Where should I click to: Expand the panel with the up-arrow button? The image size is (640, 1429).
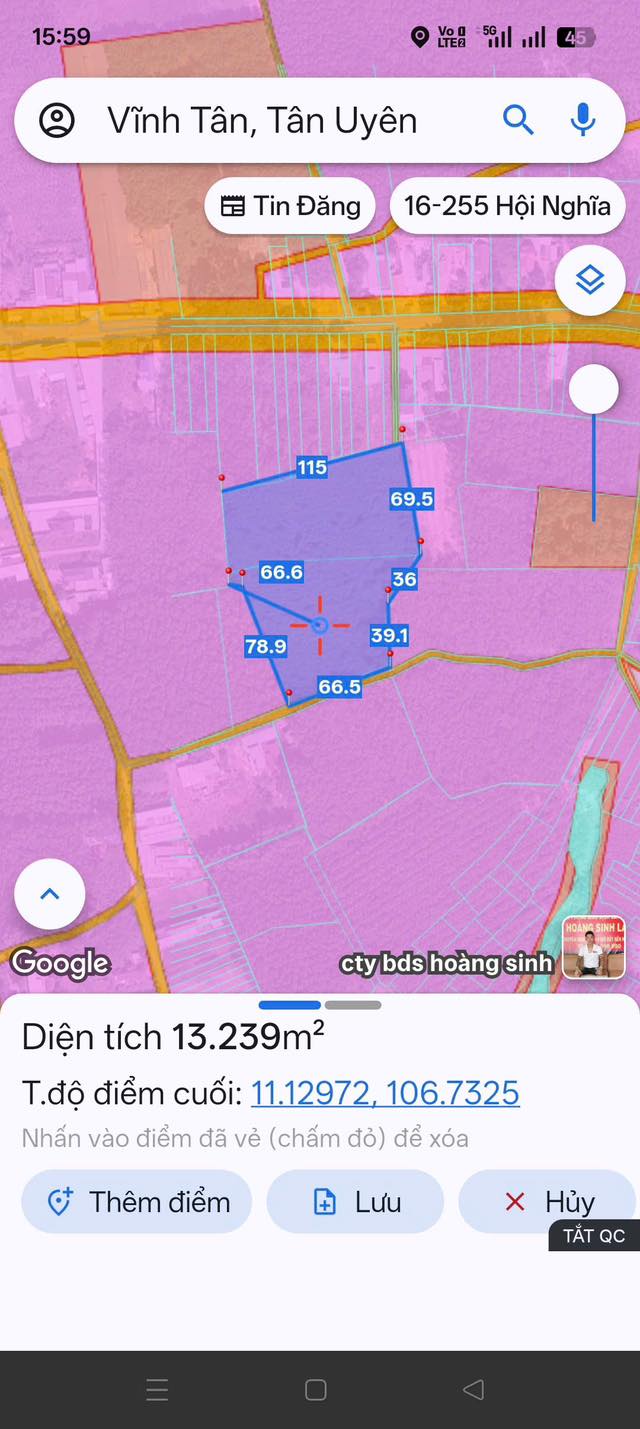coord(50,894)
